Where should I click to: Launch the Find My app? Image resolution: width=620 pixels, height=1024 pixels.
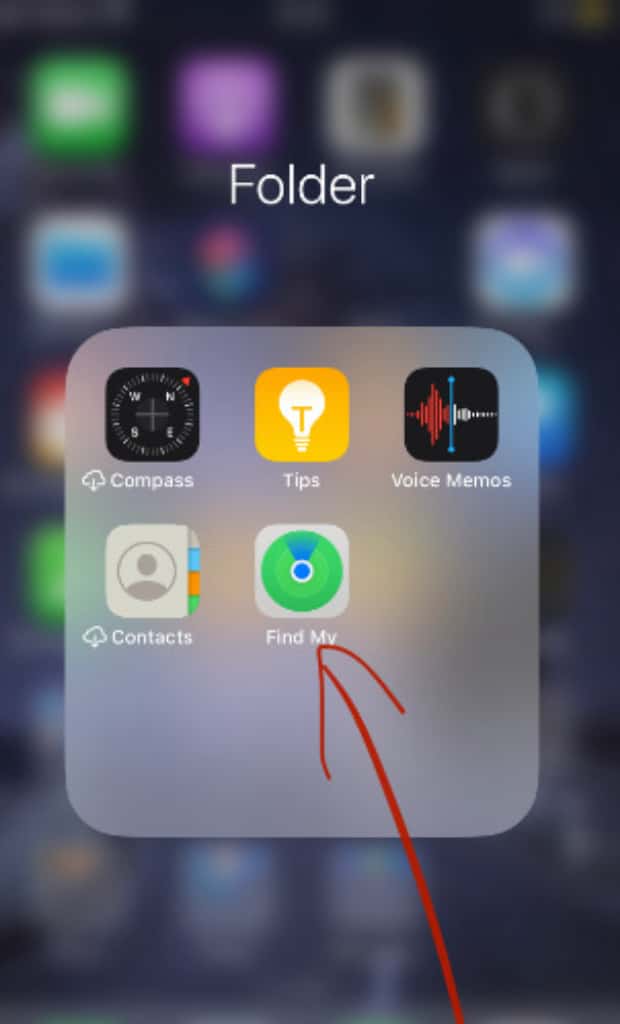coord(301,571)
